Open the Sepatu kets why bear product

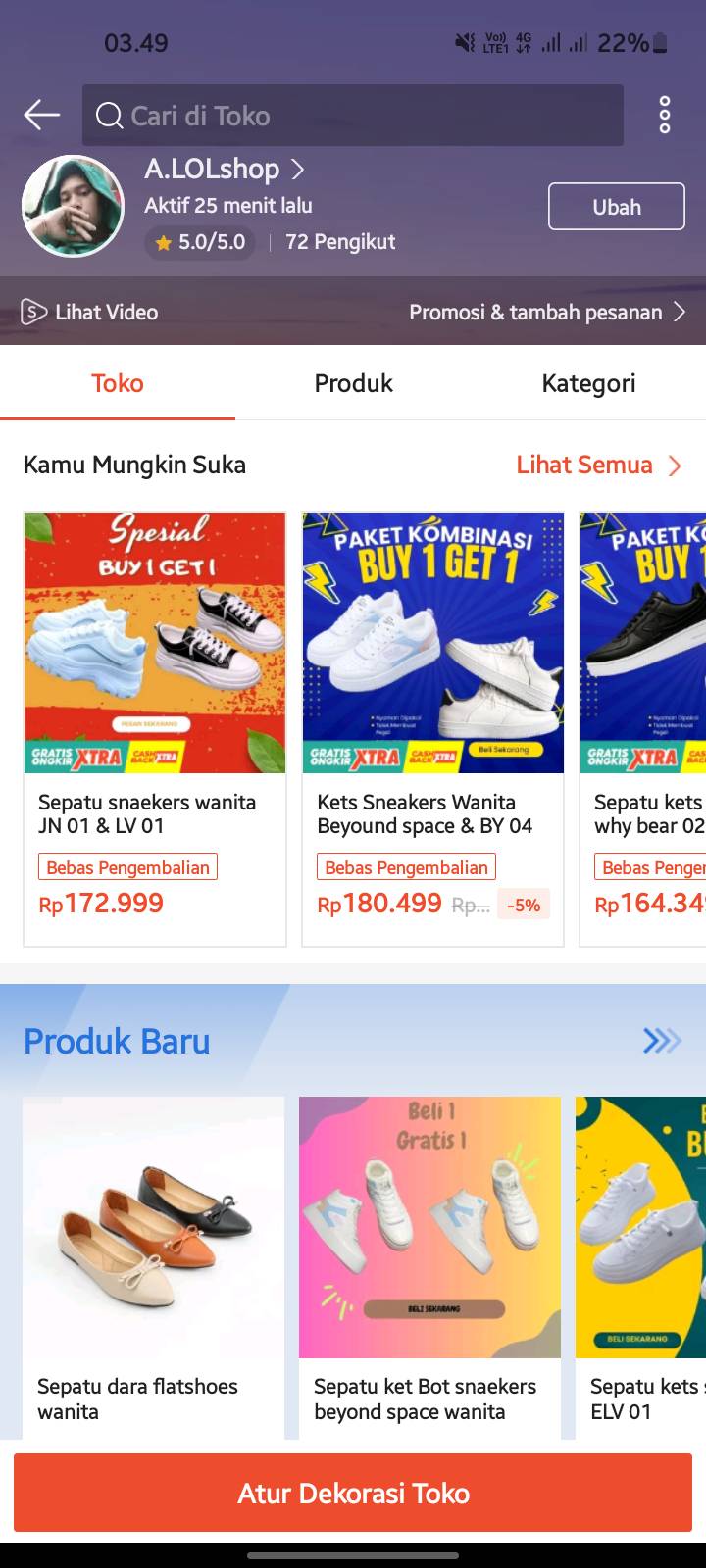pos(643,729)
